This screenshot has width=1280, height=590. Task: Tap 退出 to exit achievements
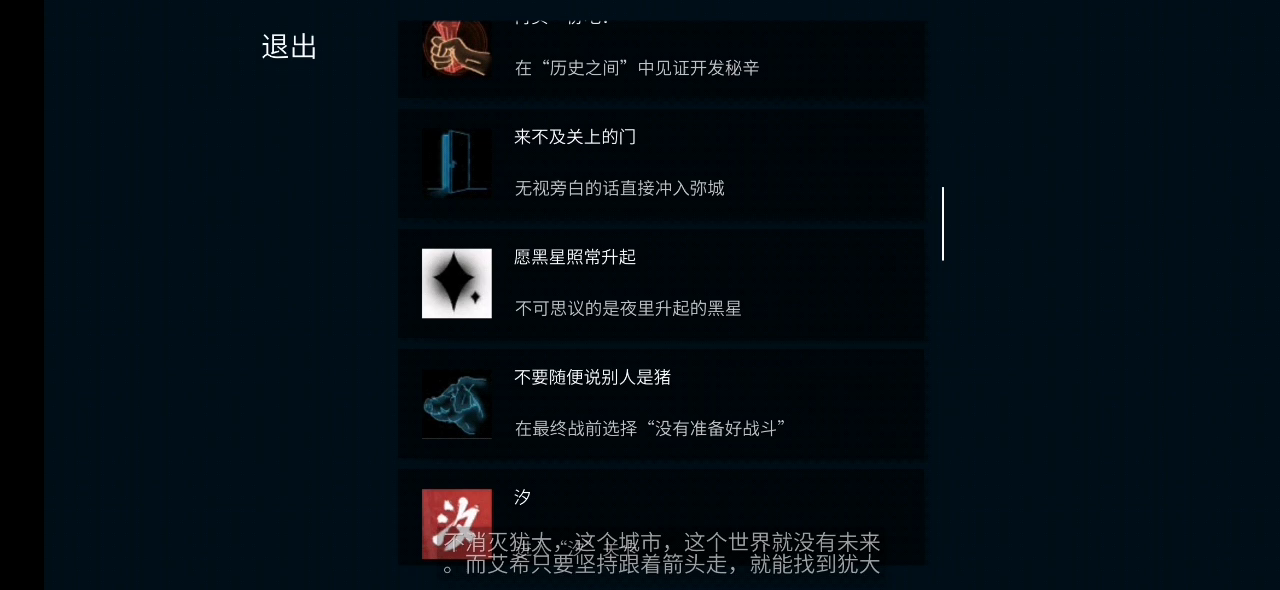click(x=289, y=47)
